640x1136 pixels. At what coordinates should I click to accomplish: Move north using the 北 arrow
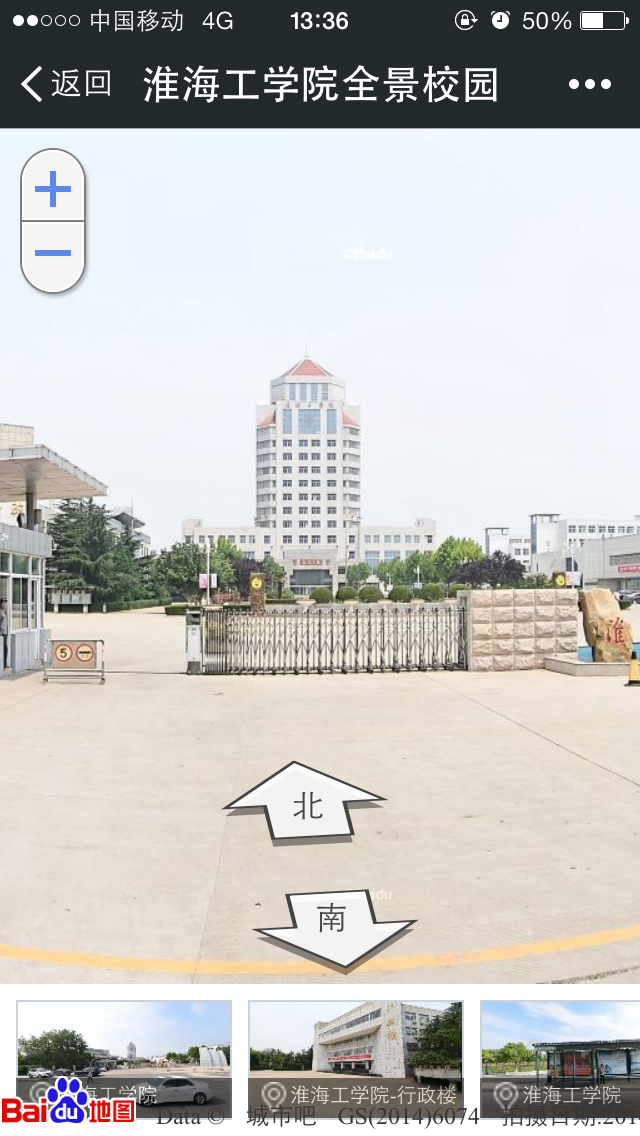(306, 803)
